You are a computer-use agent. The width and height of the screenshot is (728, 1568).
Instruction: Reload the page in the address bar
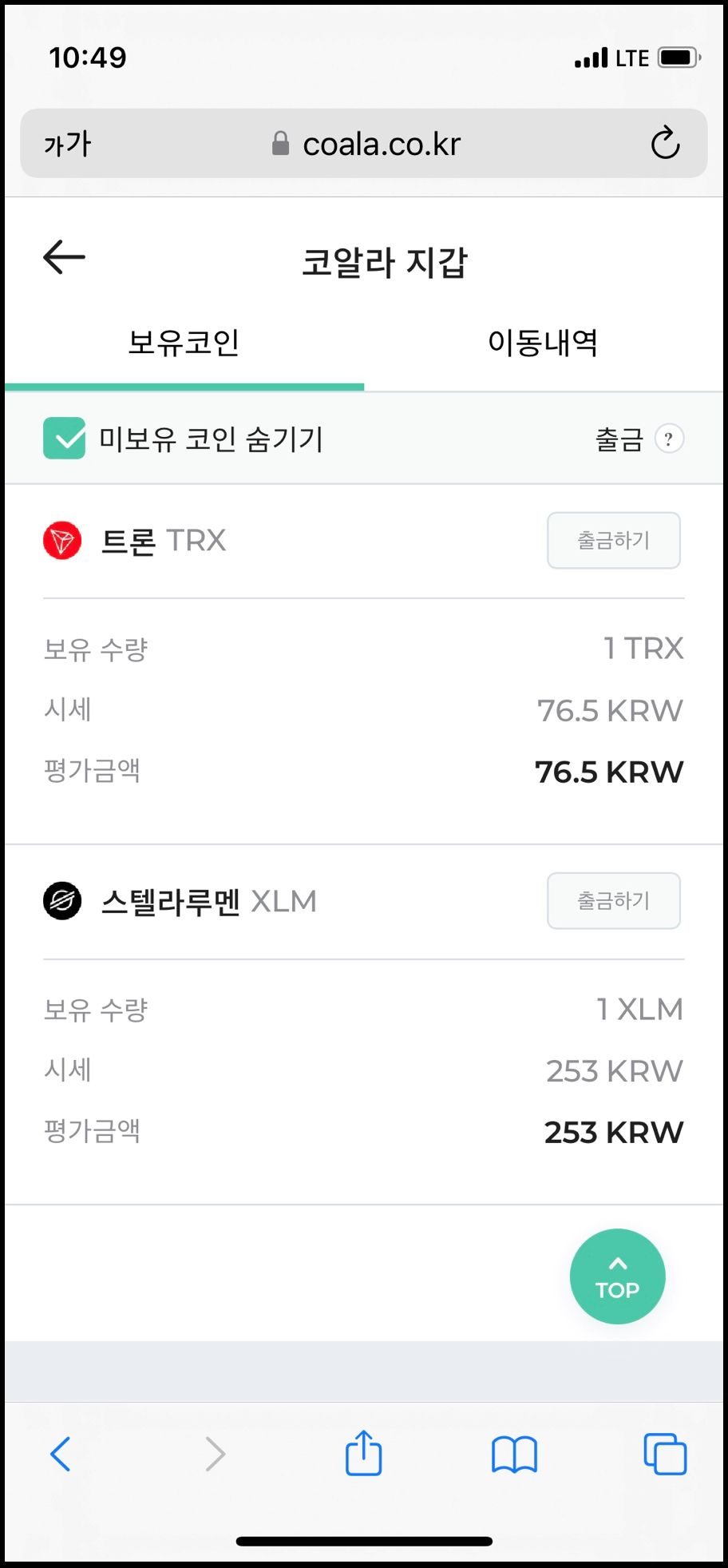665,144
